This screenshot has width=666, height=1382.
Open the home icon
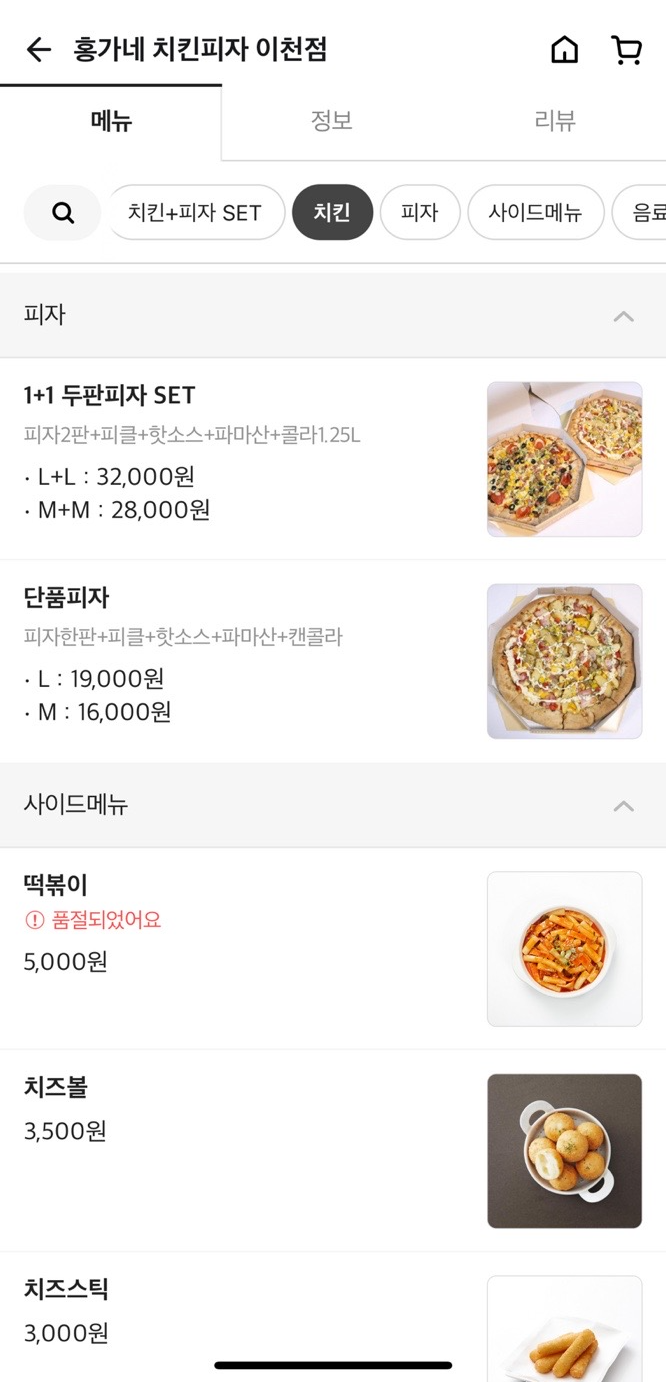(x=565, y=50)
